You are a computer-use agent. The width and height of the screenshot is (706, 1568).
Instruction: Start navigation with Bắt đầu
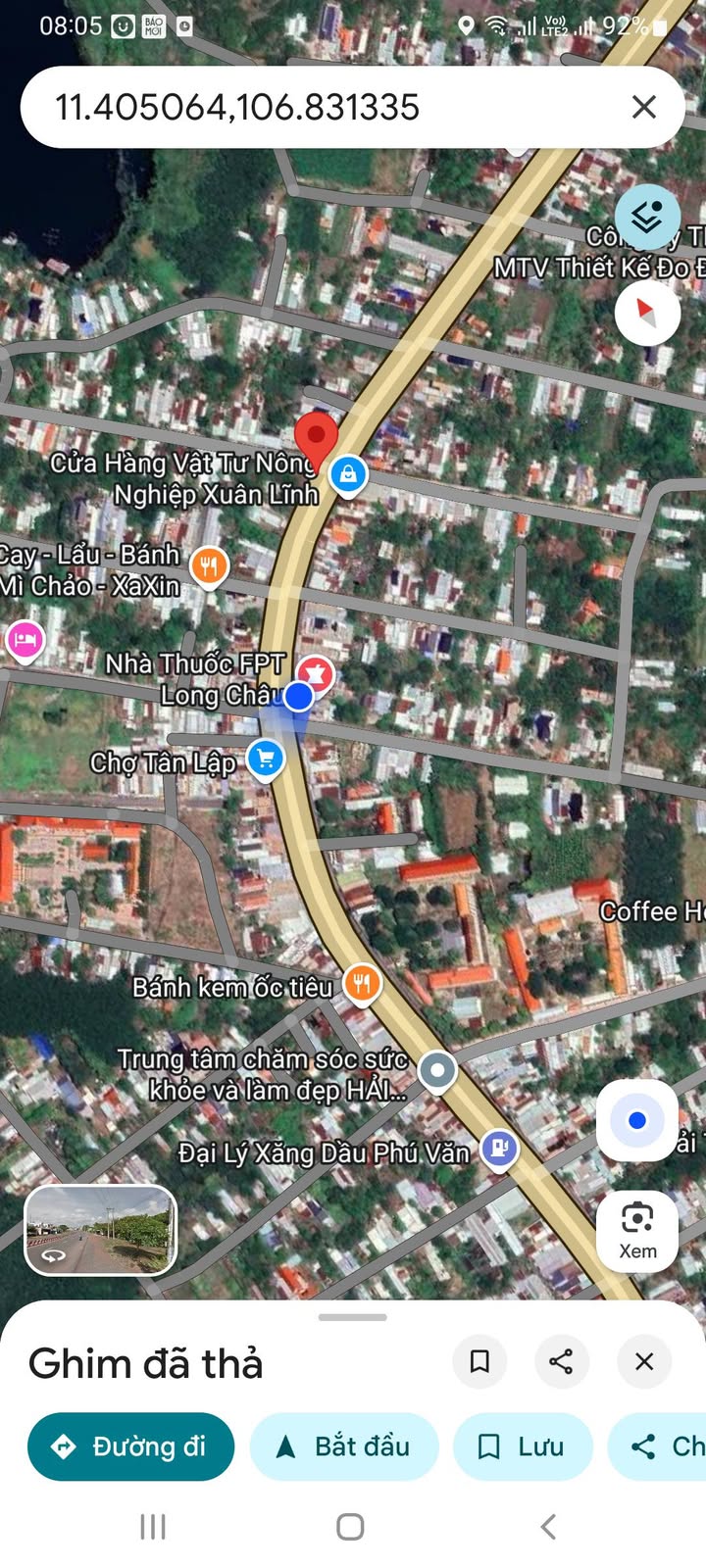pos(344,1446)
